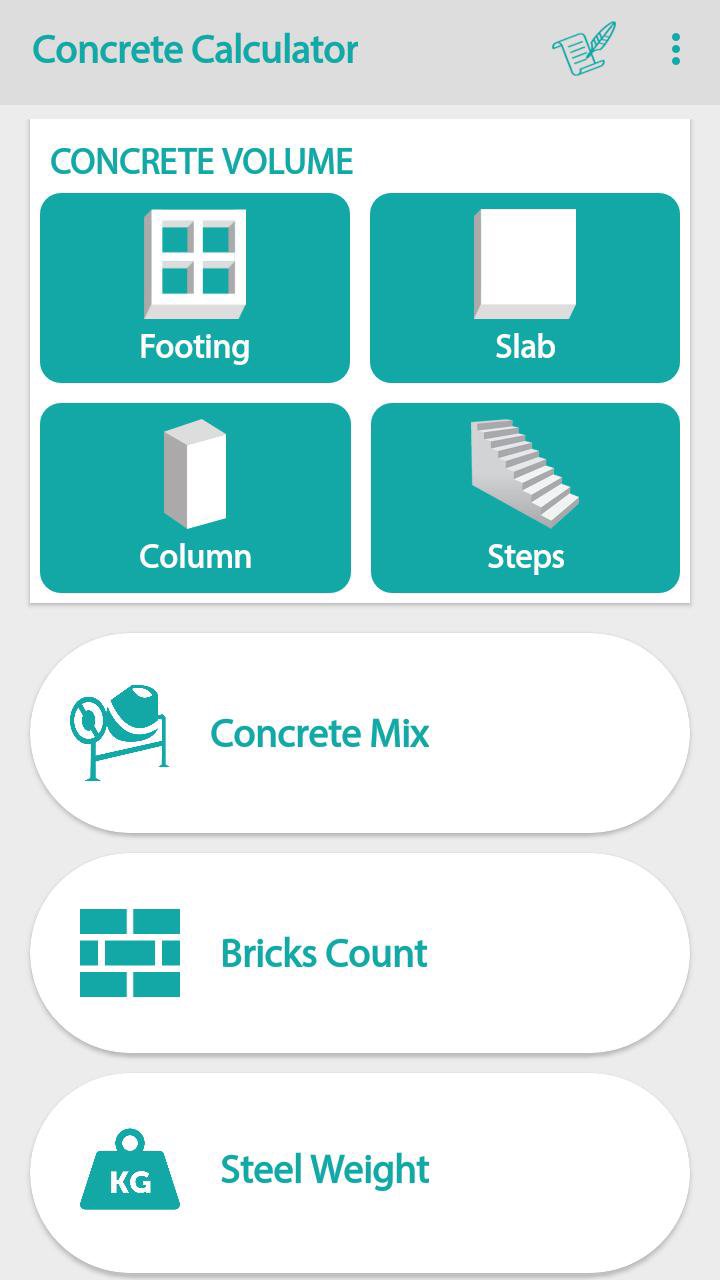Screen dimensions: 720x1280
Task: Launch the Steel Weight calculator
Action: pyautogui.click(x=360, y=1170)
